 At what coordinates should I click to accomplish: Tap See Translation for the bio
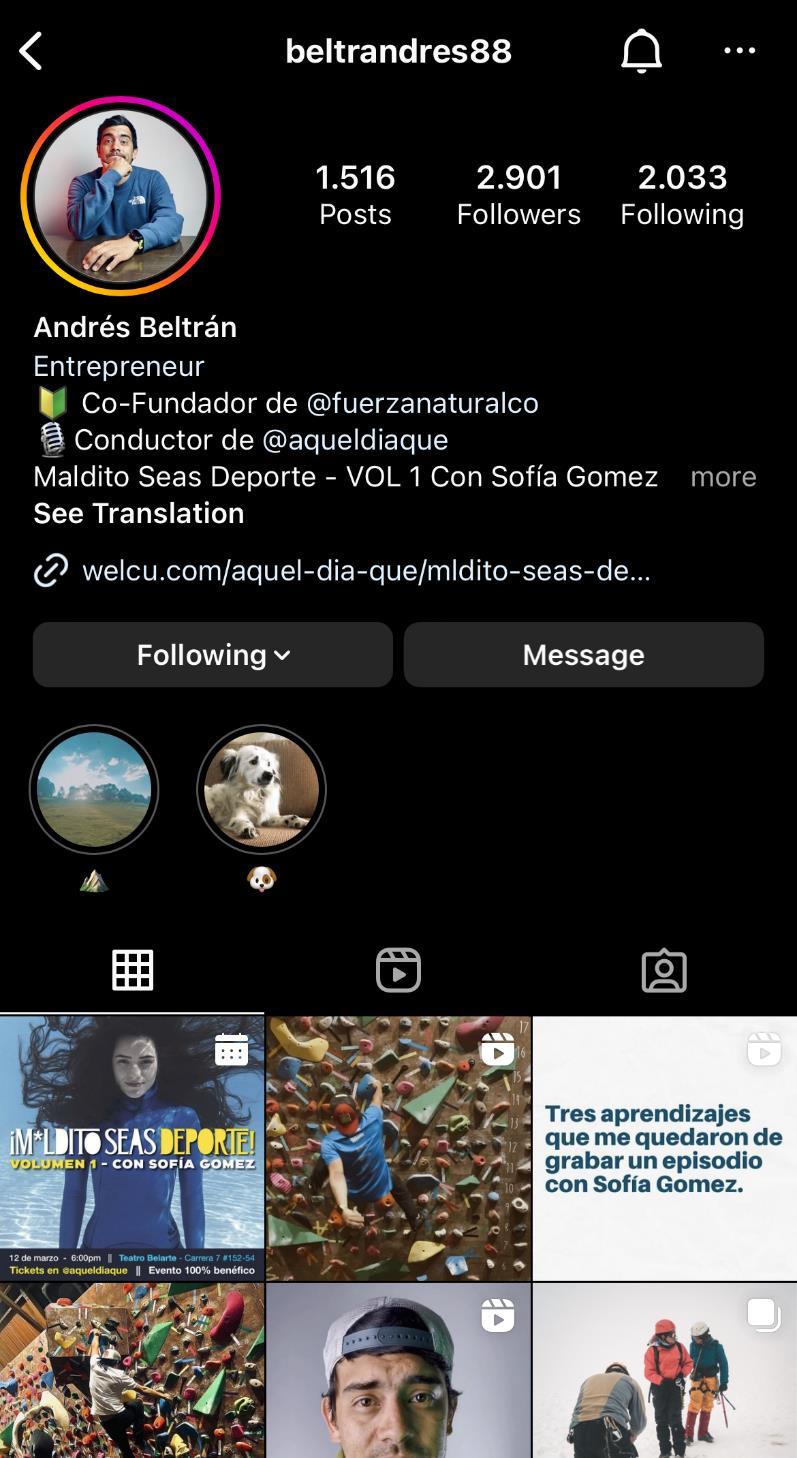coord(139,513)
